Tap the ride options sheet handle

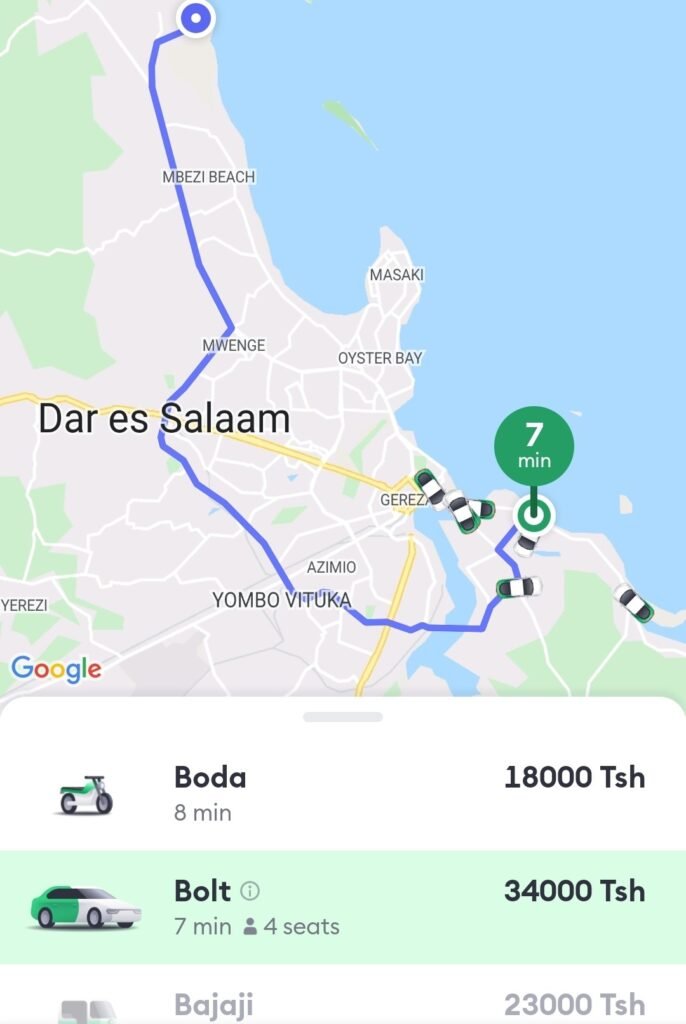(x=343, y=717)
